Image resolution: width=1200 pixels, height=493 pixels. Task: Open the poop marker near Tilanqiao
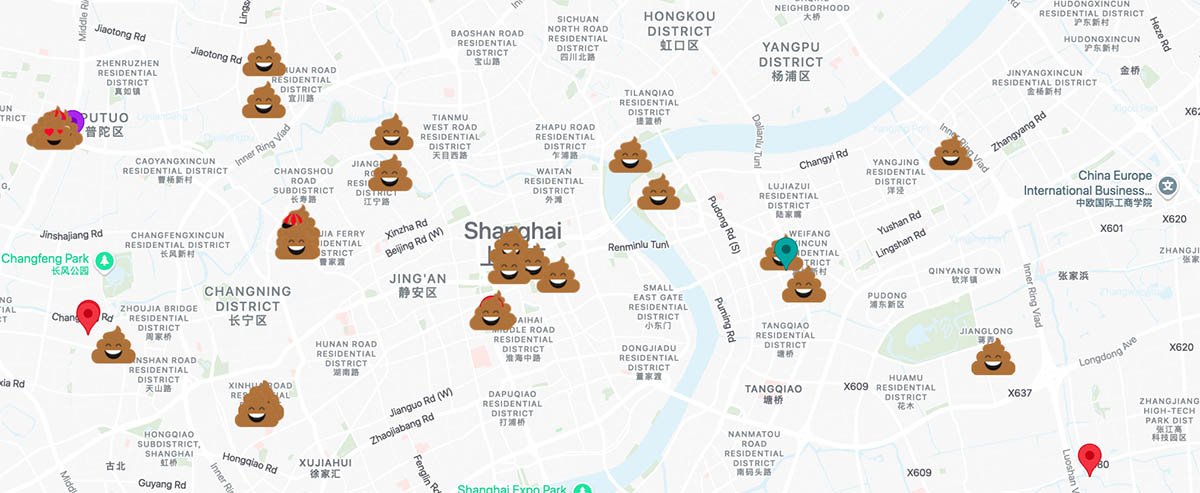631,156
